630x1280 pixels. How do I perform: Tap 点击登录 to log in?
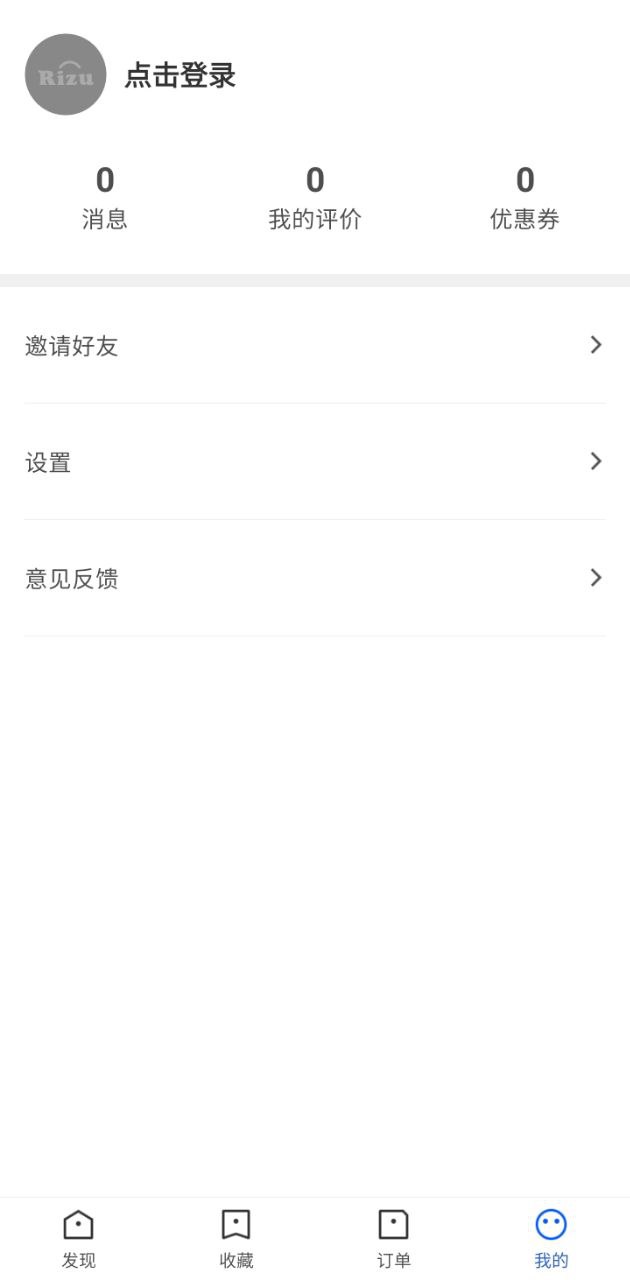point(180,76)
